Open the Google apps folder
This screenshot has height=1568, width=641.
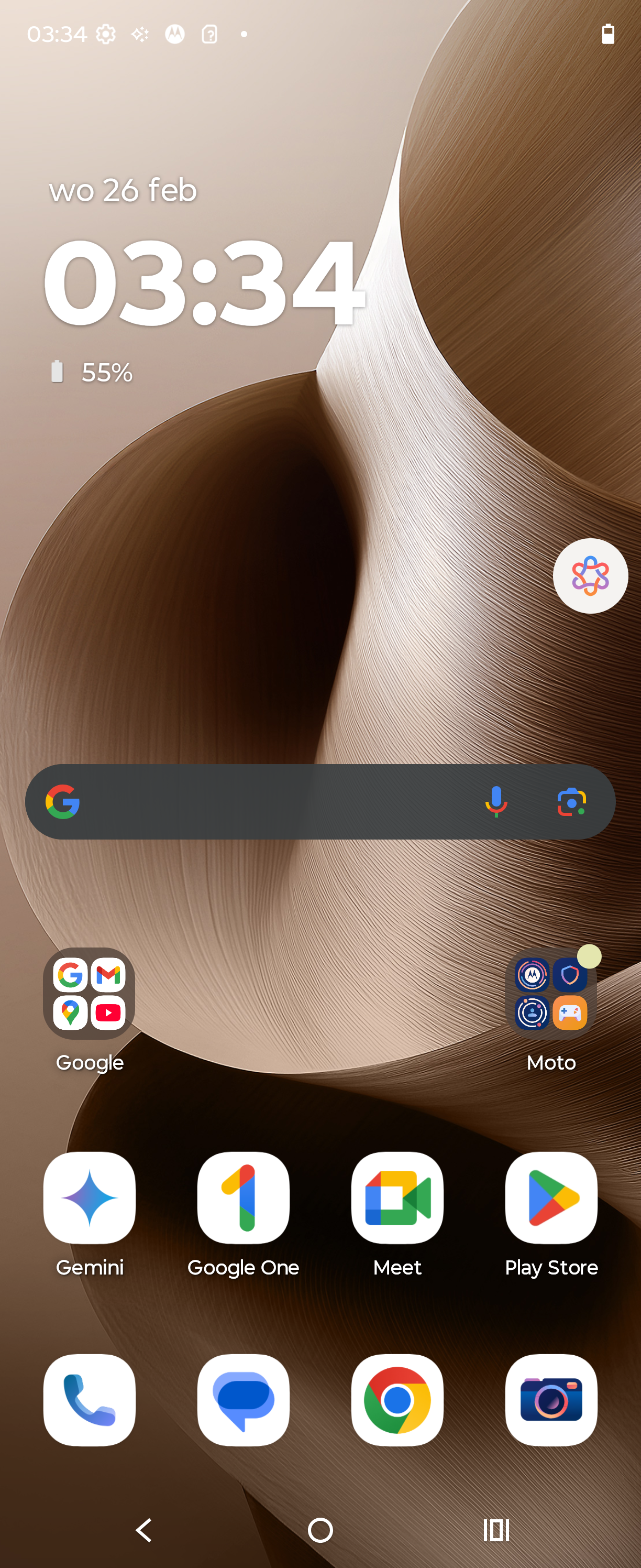[x=90, y=994]
